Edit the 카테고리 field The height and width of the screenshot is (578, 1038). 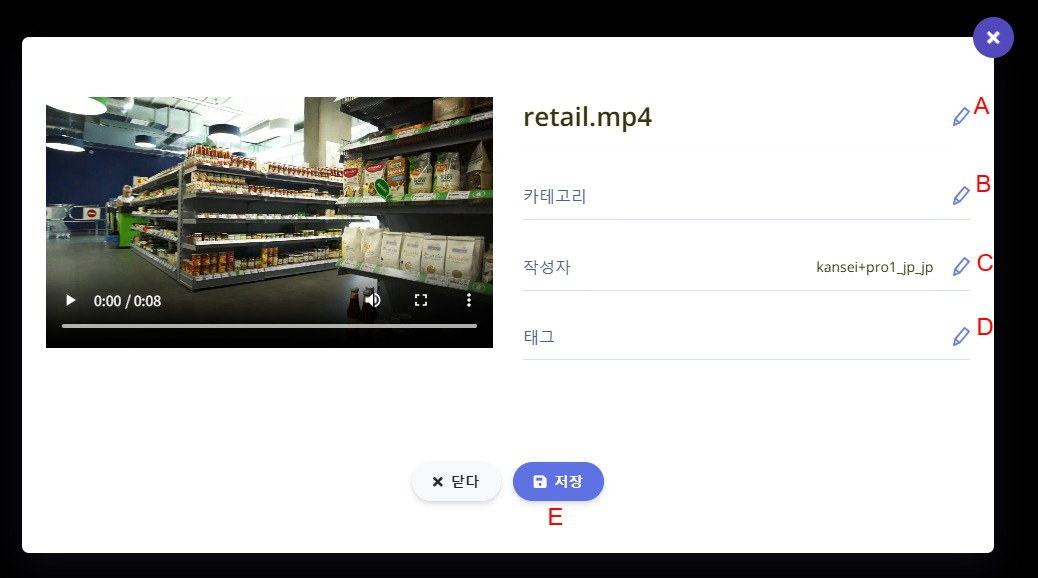coord(961,196)
